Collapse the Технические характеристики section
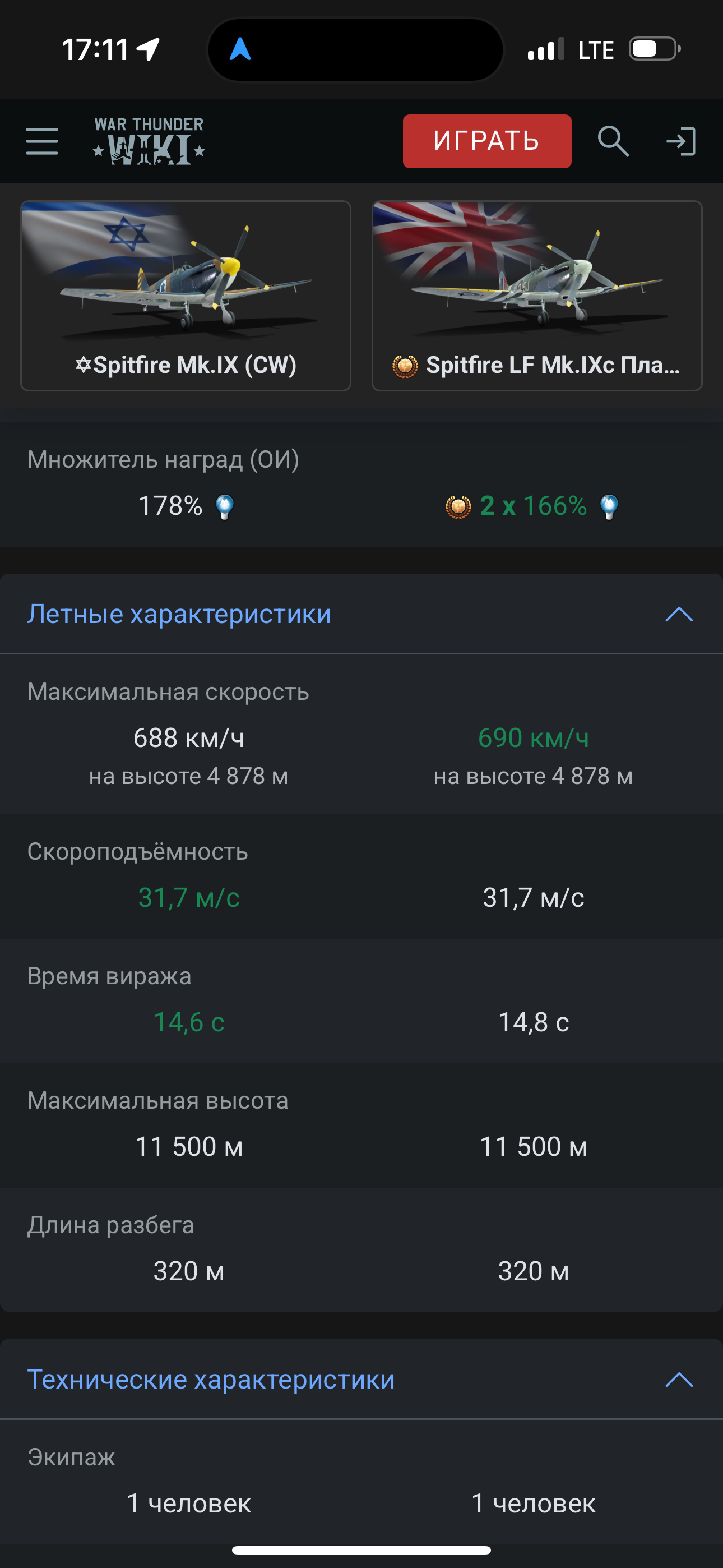723x1568 pixels. 679,1380
